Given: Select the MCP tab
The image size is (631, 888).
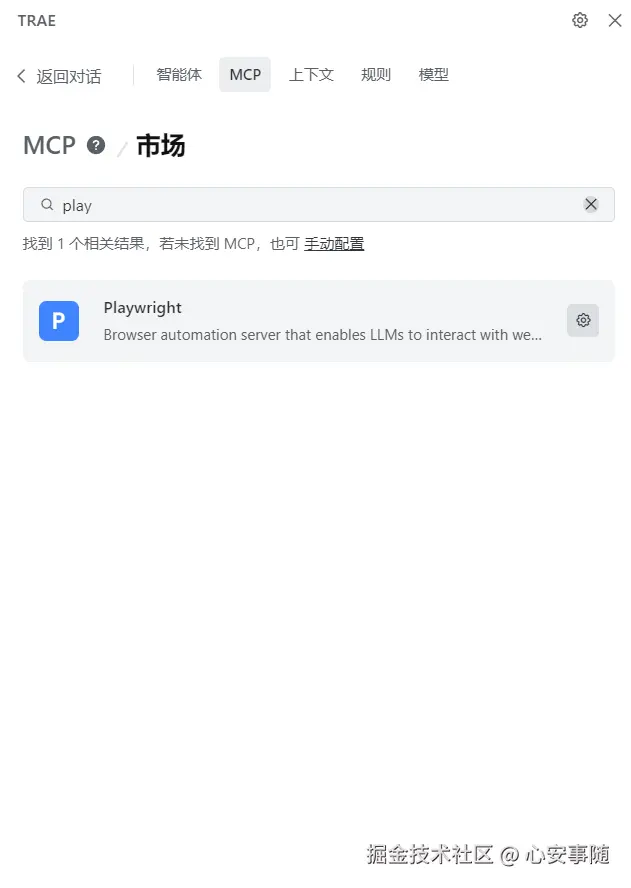Looking at the screenshot, I should pos(245,75).
